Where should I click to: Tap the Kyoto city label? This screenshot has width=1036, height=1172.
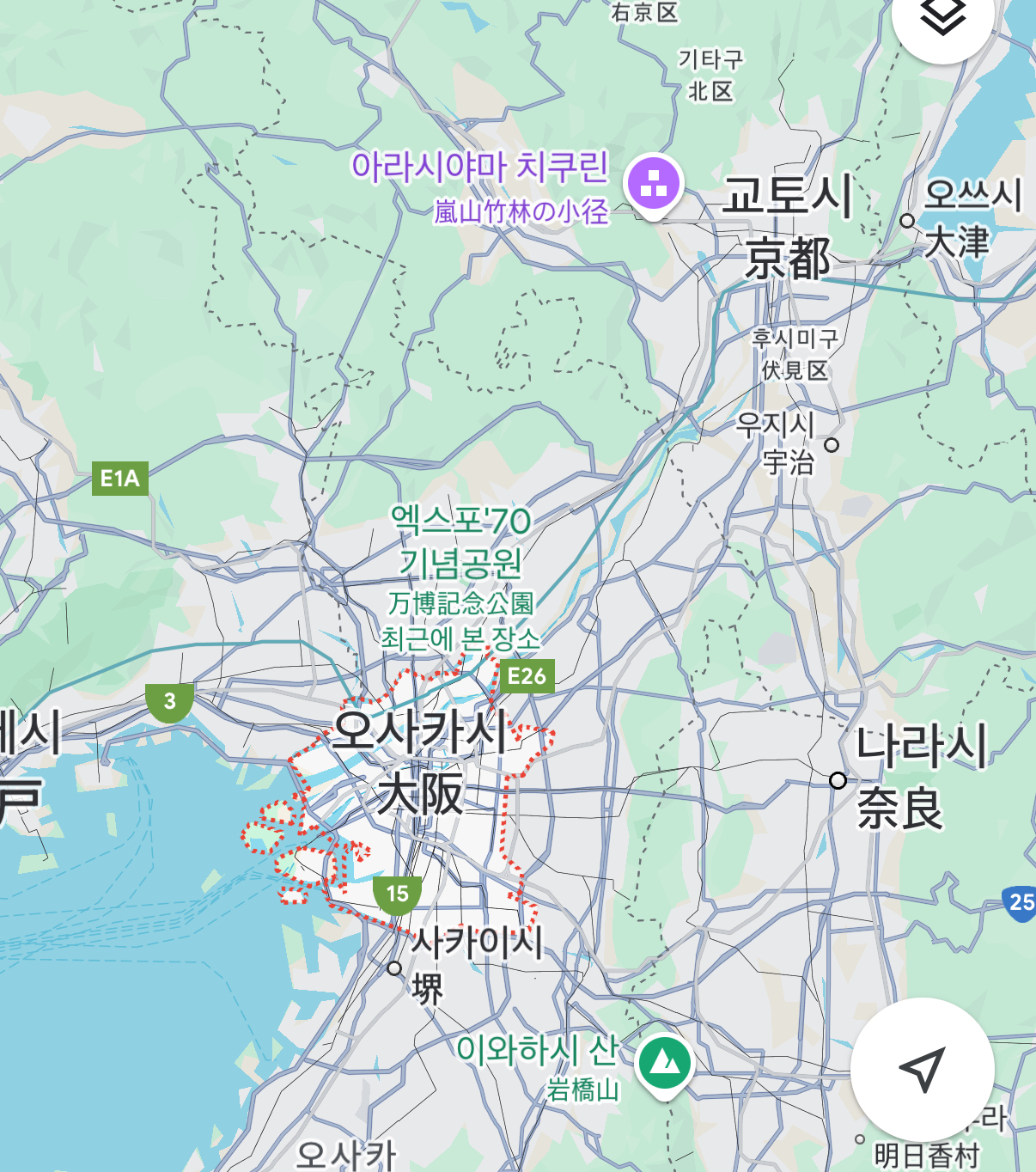pyautogui.click(x=788, y=227)
